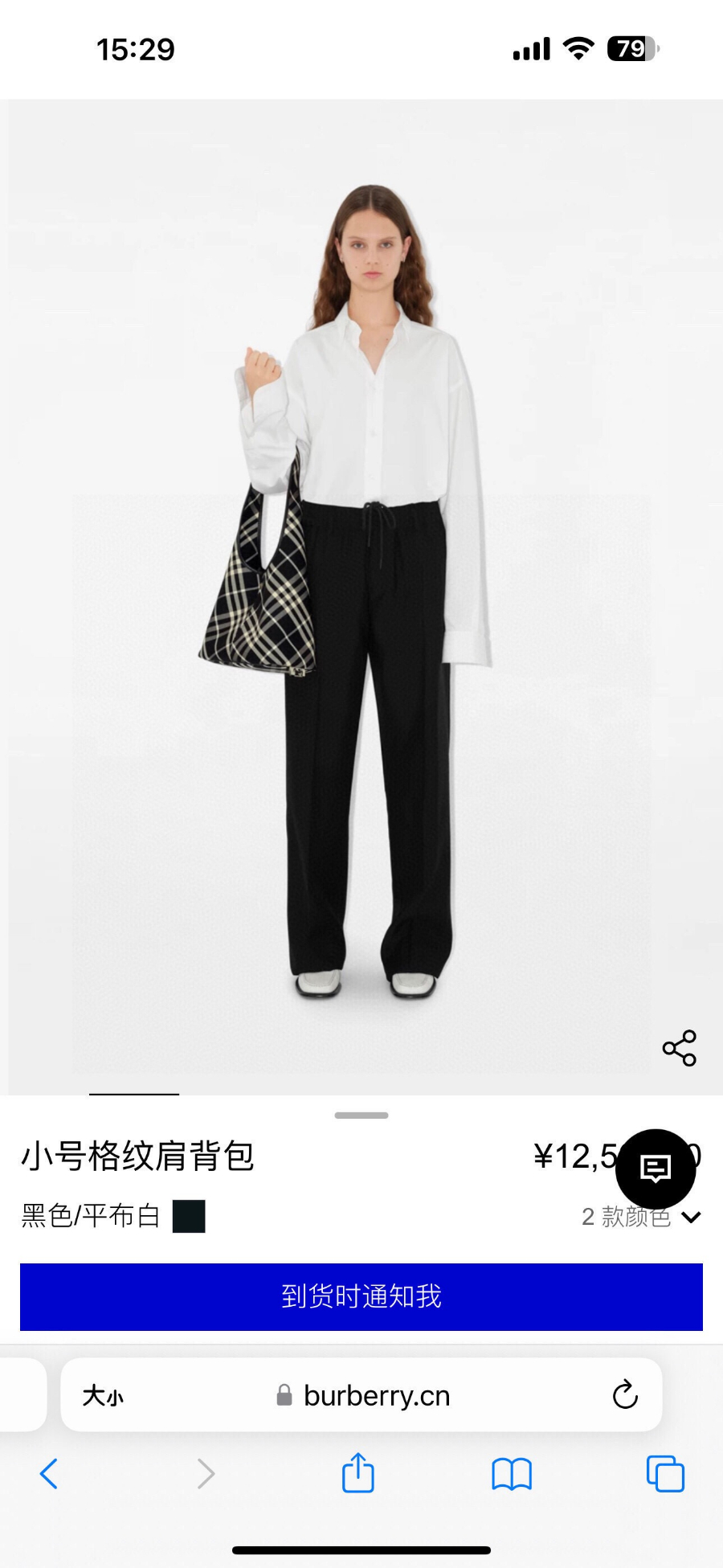The height and width of the screenshot is (1568, 723).
Task: View the model product photo
Action: [361, 595]
